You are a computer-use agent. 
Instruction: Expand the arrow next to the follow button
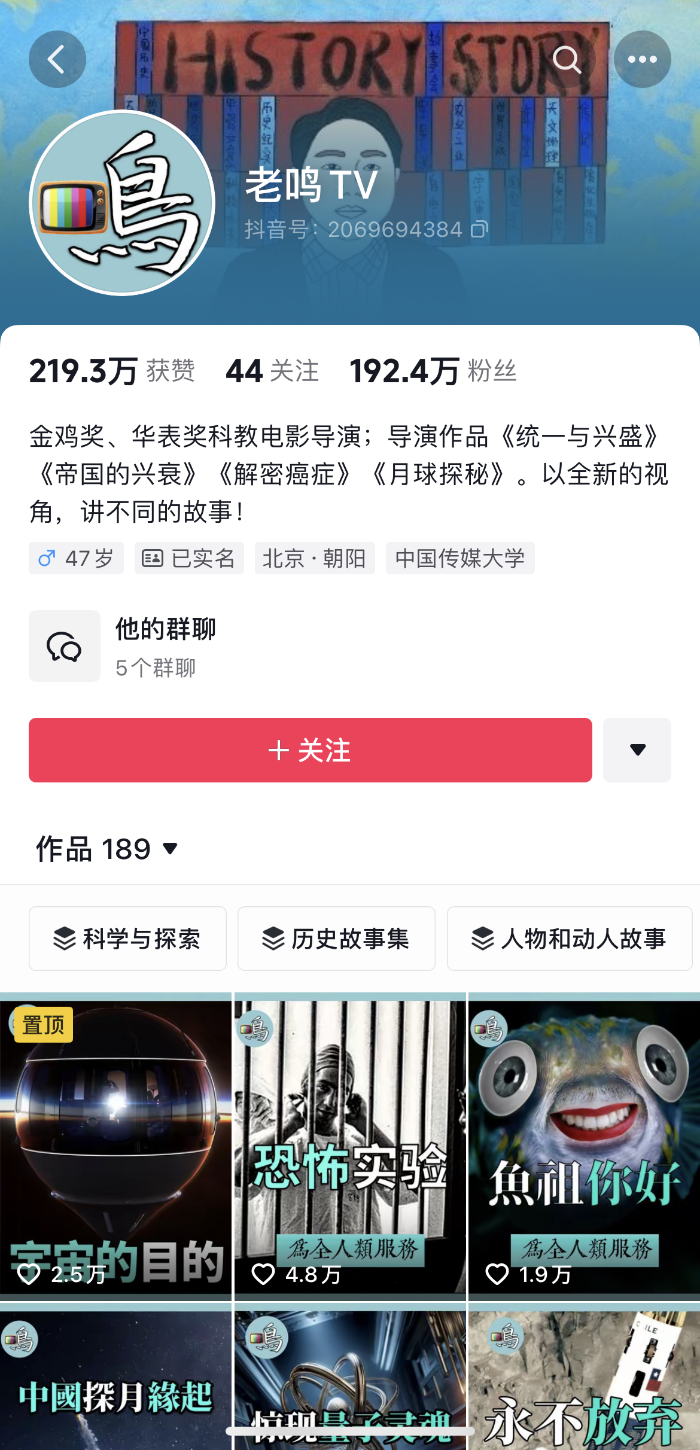pyautogui.click(x=637, y=750)
